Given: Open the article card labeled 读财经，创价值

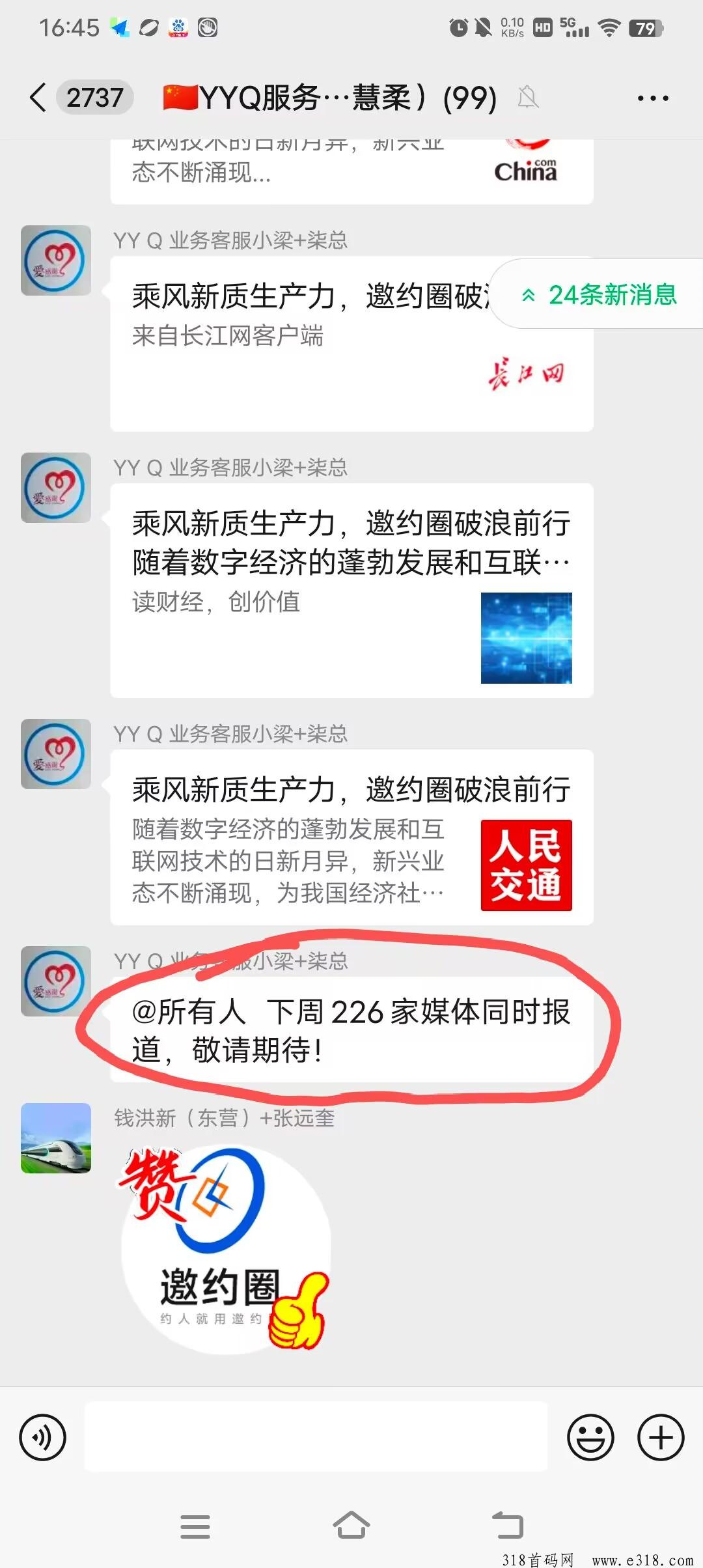Looking at the screenshot, I should point(351,590).
